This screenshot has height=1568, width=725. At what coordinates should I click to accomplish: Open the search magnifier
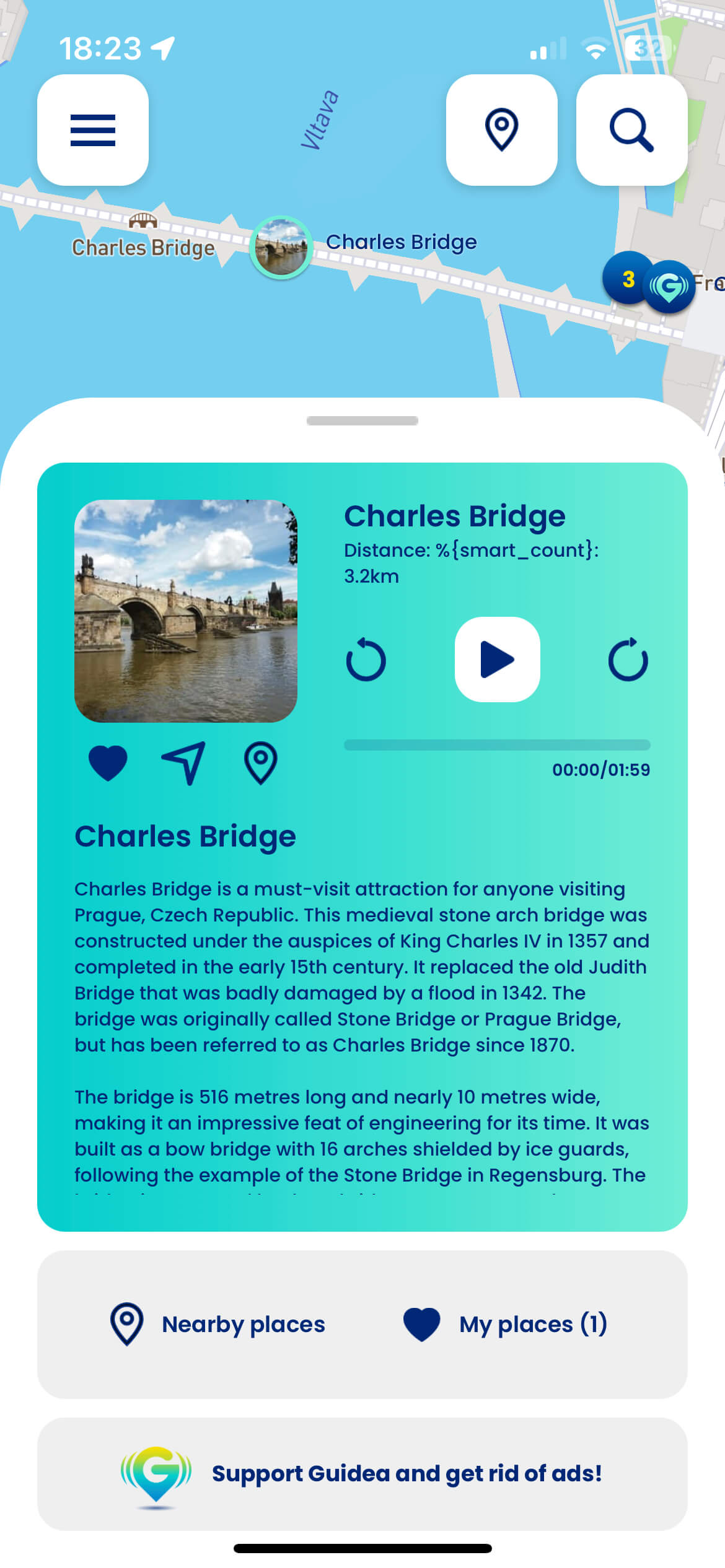tap(631, 130)
